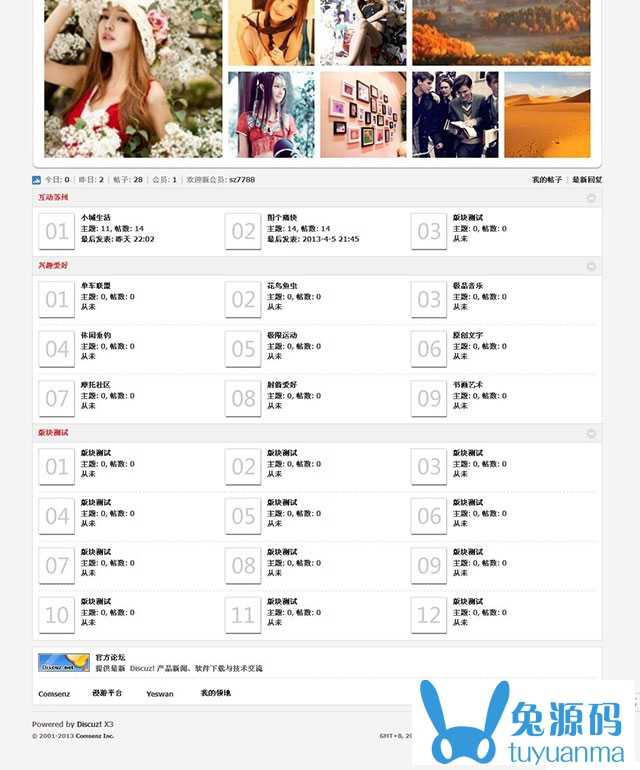The height and width of the screenshot is (770, 640).
Task: Open the 单车联盟 forum
Action: tap(96, 286)
